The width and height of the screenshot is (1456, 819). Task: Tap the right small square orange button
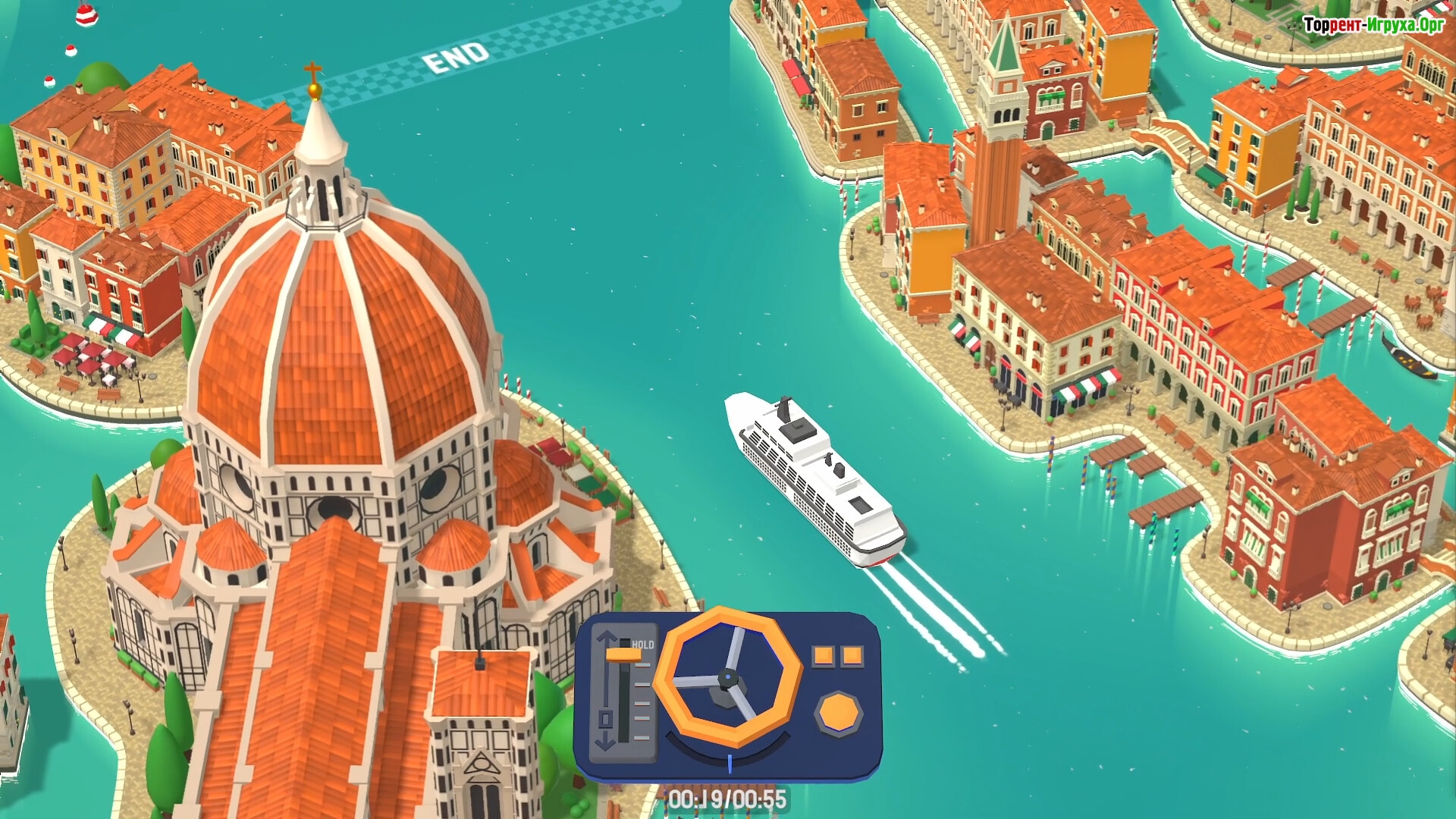tap(852, 656)
